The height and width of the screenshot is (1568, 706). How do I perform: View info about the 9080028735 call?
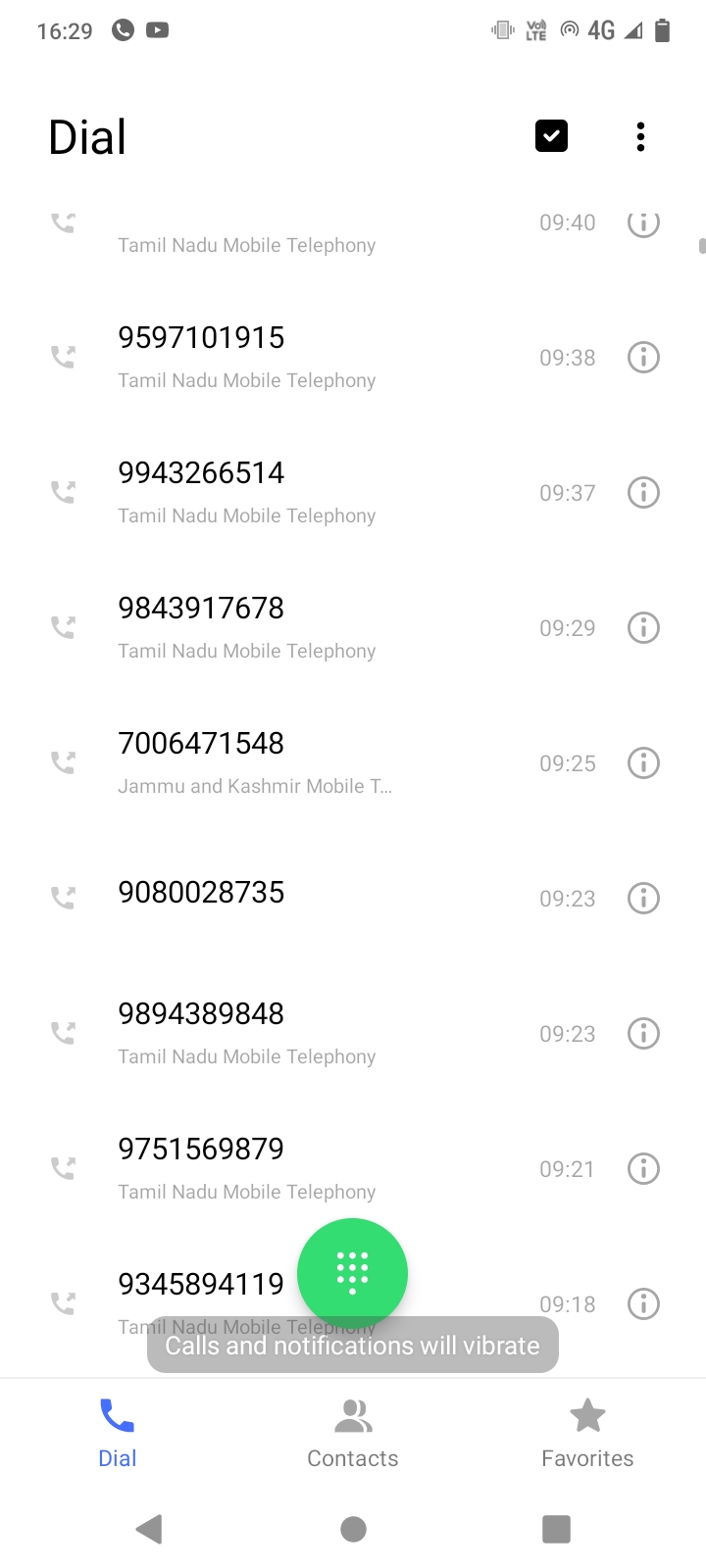[643, 899]
